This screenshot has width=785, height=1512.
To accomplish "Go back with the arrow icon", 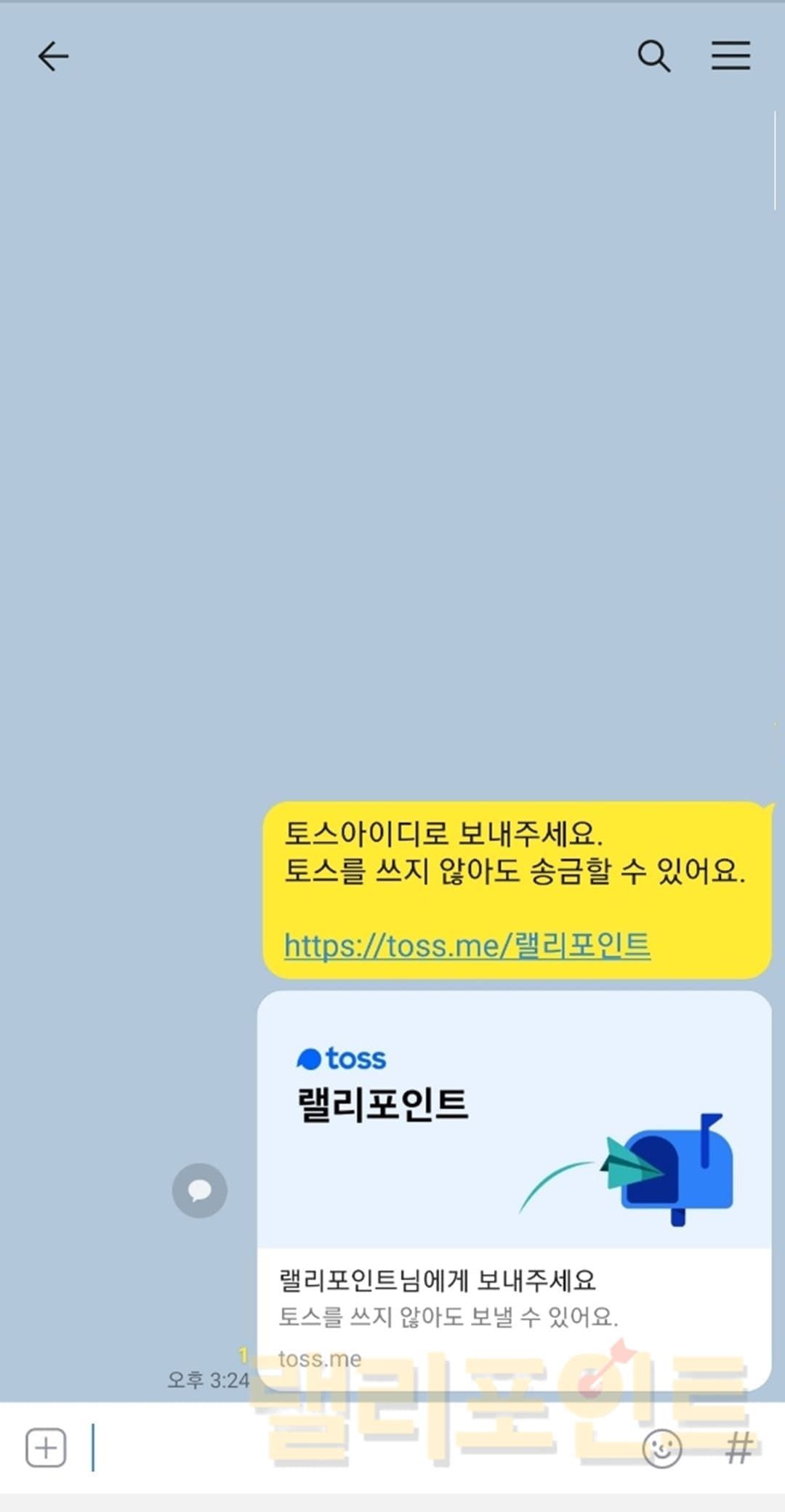I will pyautogui.click(x=53, y=56).
